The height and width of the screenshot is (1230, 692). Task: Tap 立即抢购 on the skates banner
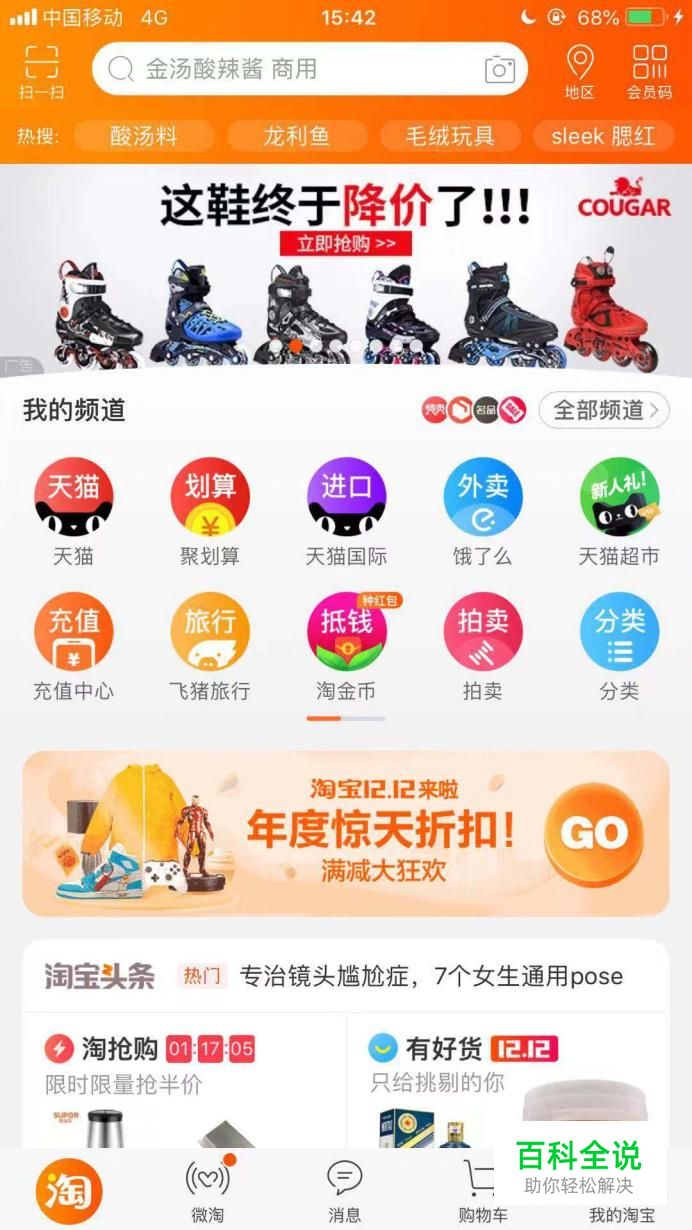click(346, 242)
